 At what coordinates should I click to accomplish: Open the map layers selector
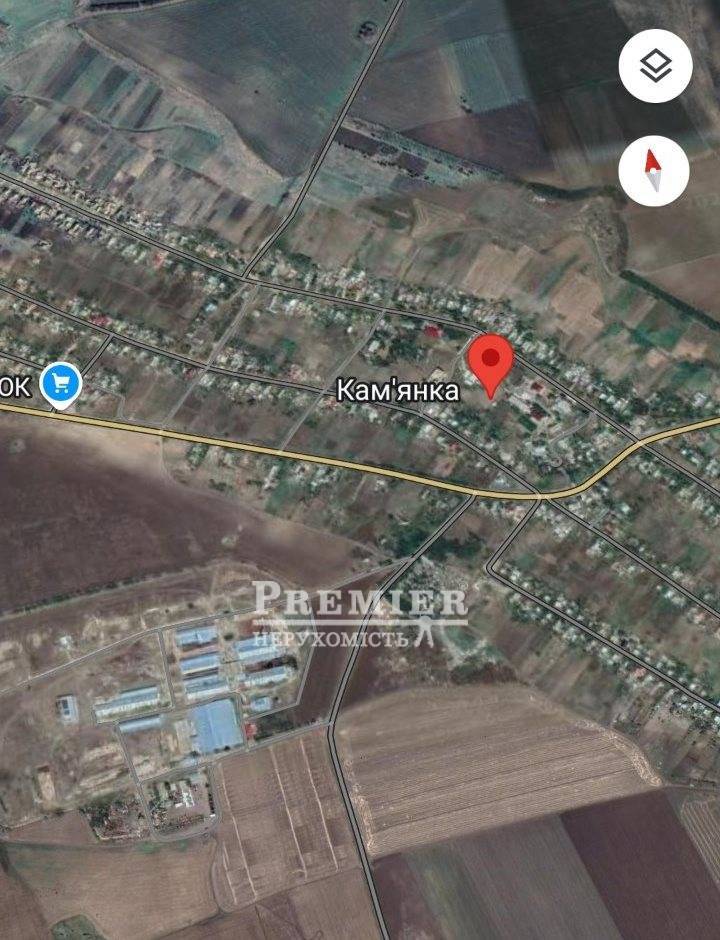(655, 67)
